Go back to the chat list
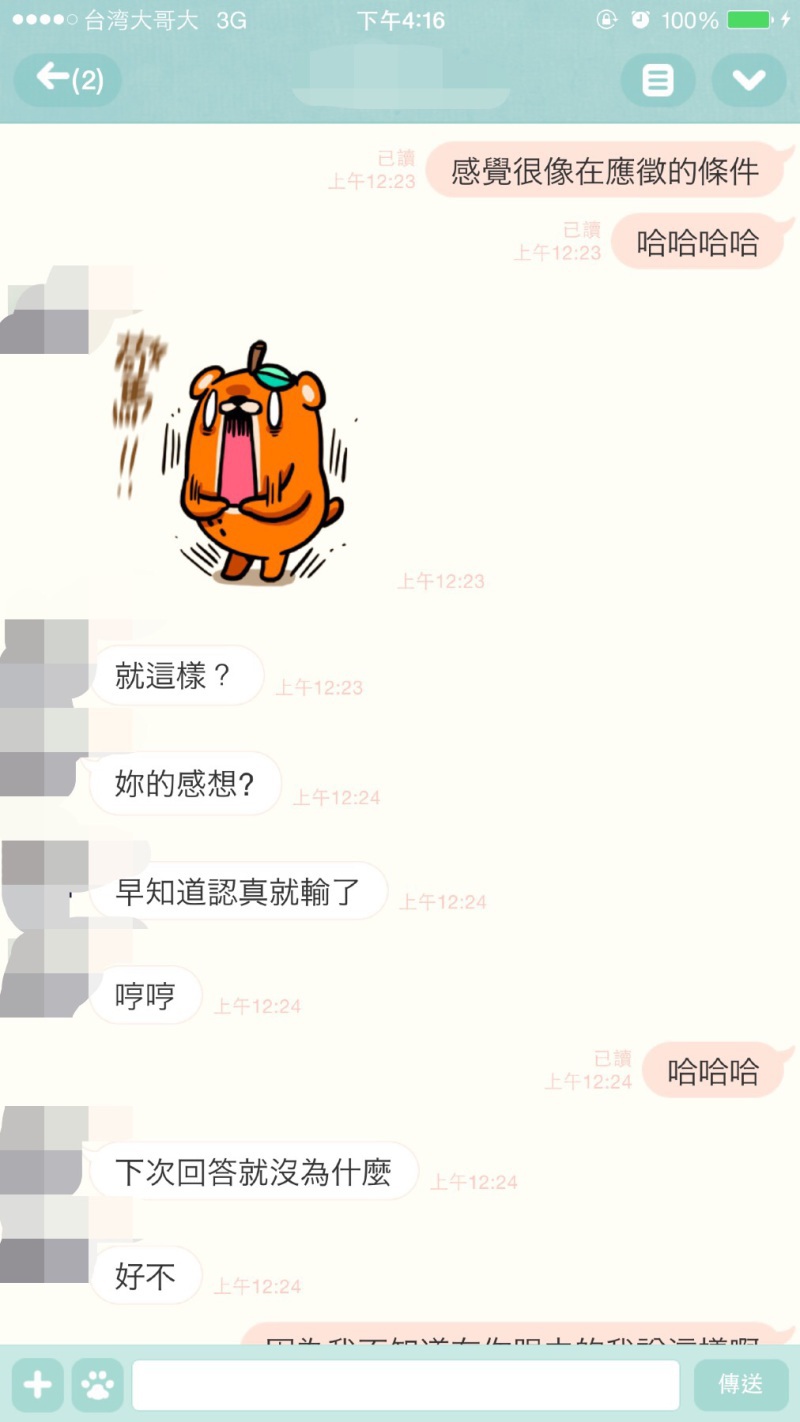The height and width of the screenshot is (1422, 800). tap(68, 80)
